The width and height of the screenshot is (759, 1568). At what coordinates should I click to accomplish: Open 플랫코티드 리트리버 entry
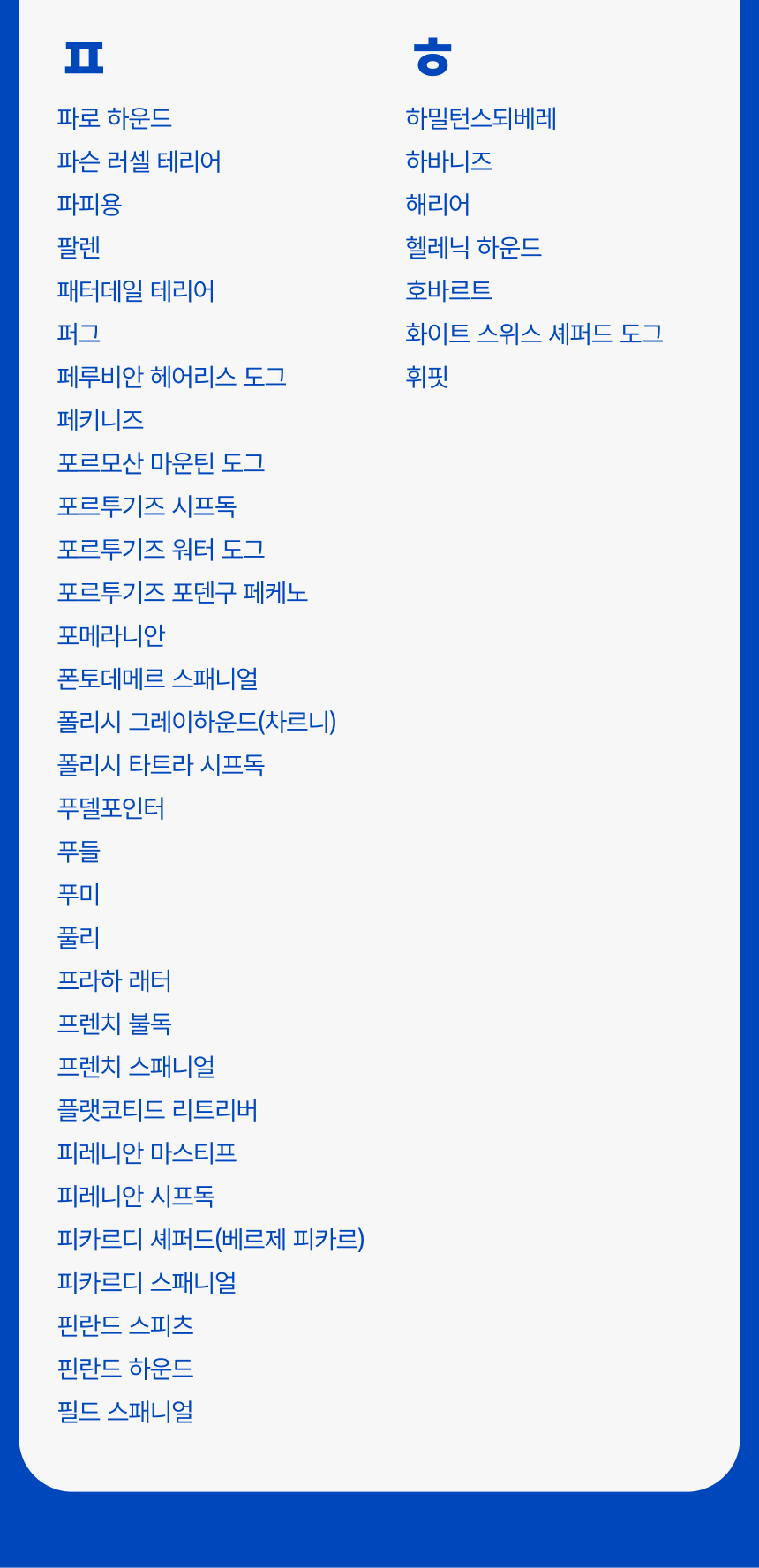(x=157, y=1111)
